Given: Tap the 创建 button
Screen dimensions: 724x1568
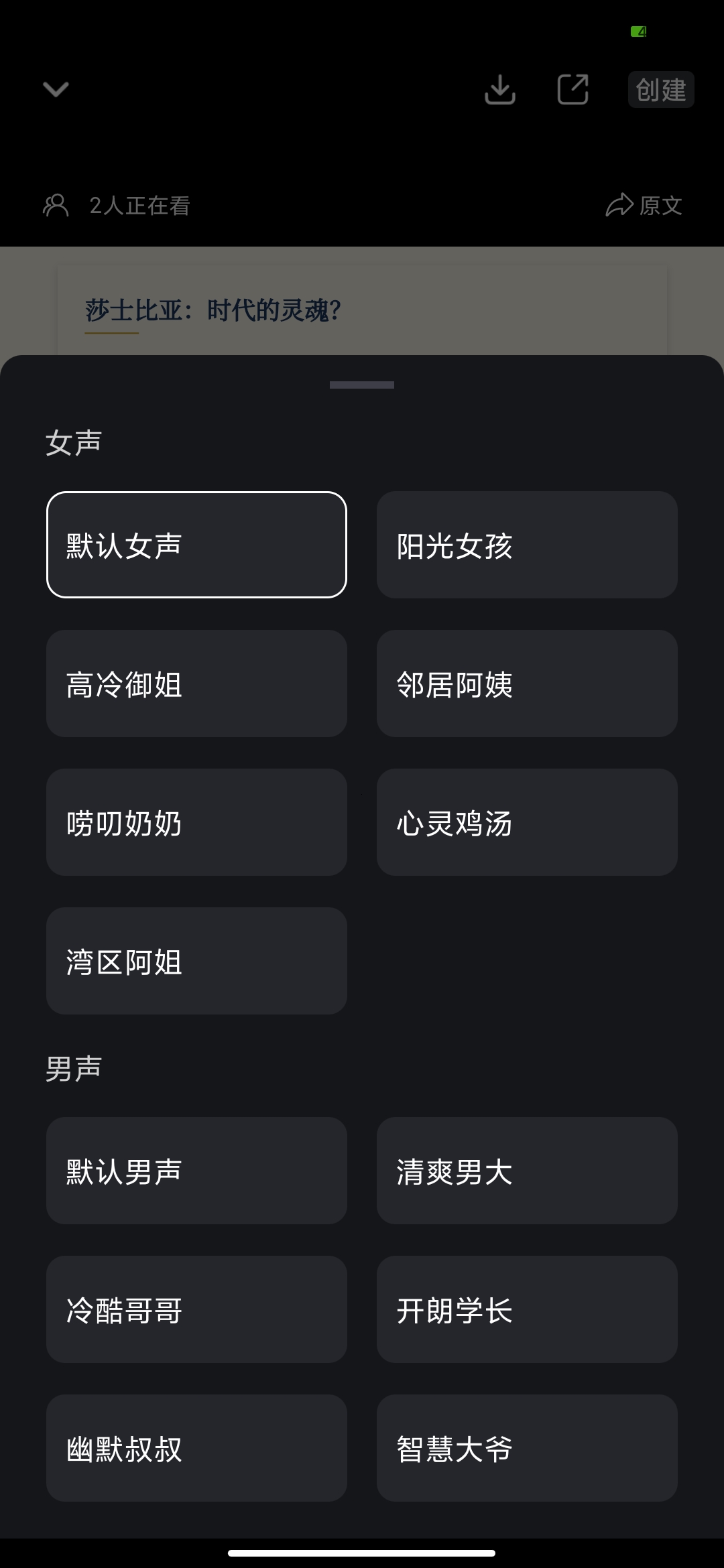Looking at the screenshot, I should click(661, 90).
